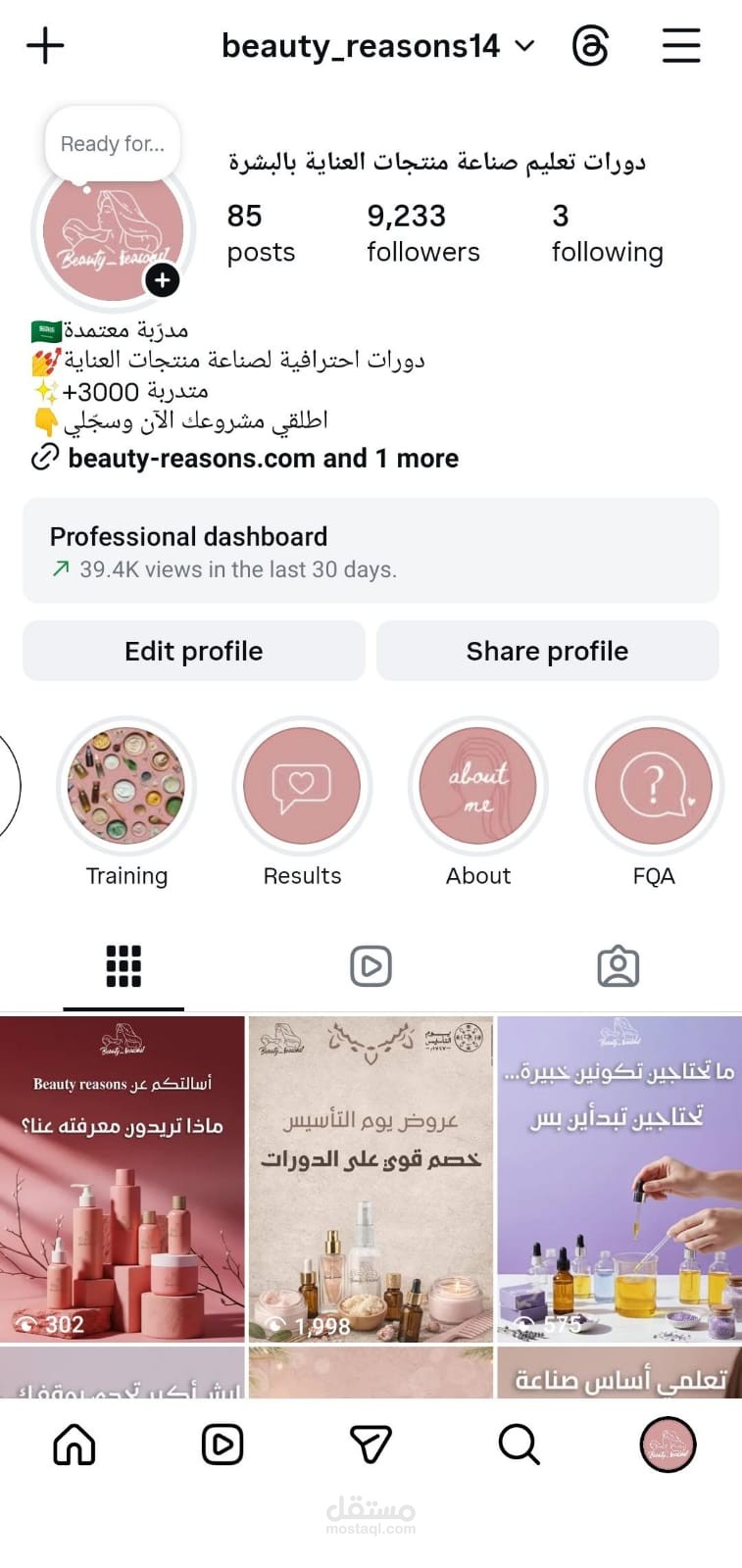Open the hamburger menu

pos(681,46)
